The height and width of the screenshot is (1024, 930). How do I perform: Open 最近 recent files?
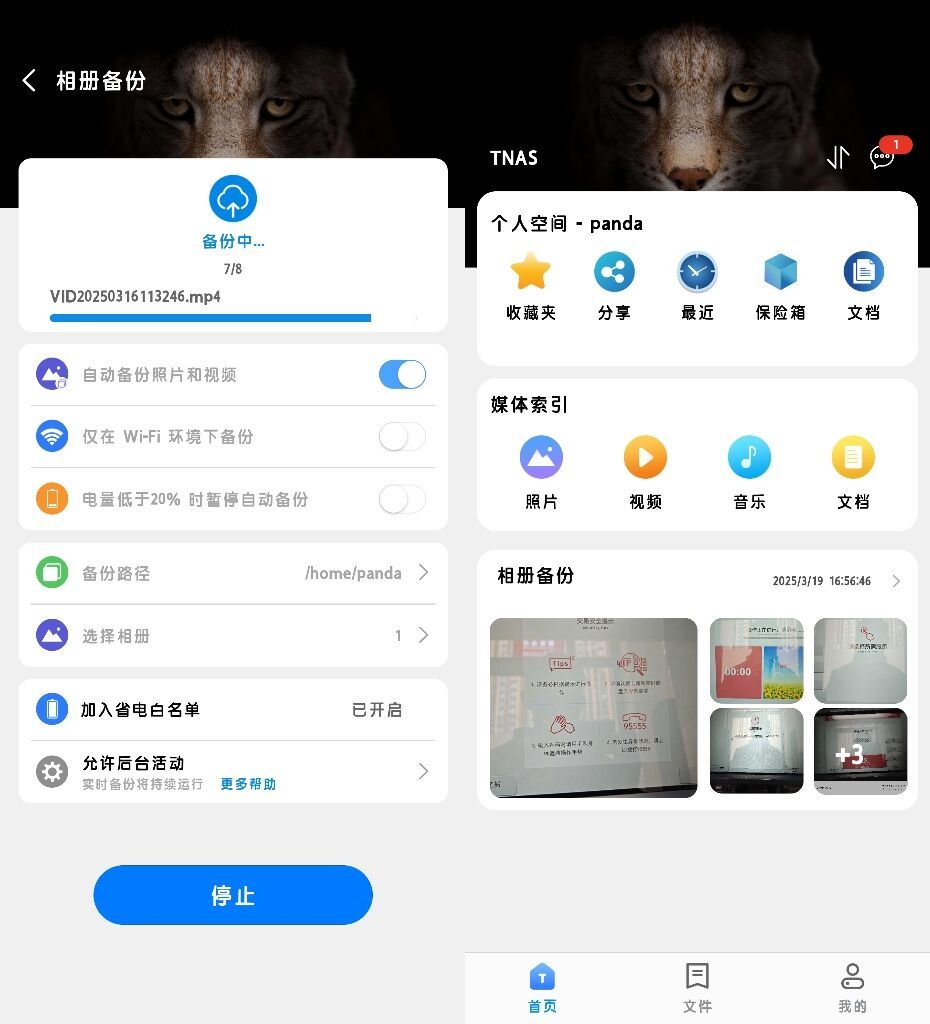(697, 285)
